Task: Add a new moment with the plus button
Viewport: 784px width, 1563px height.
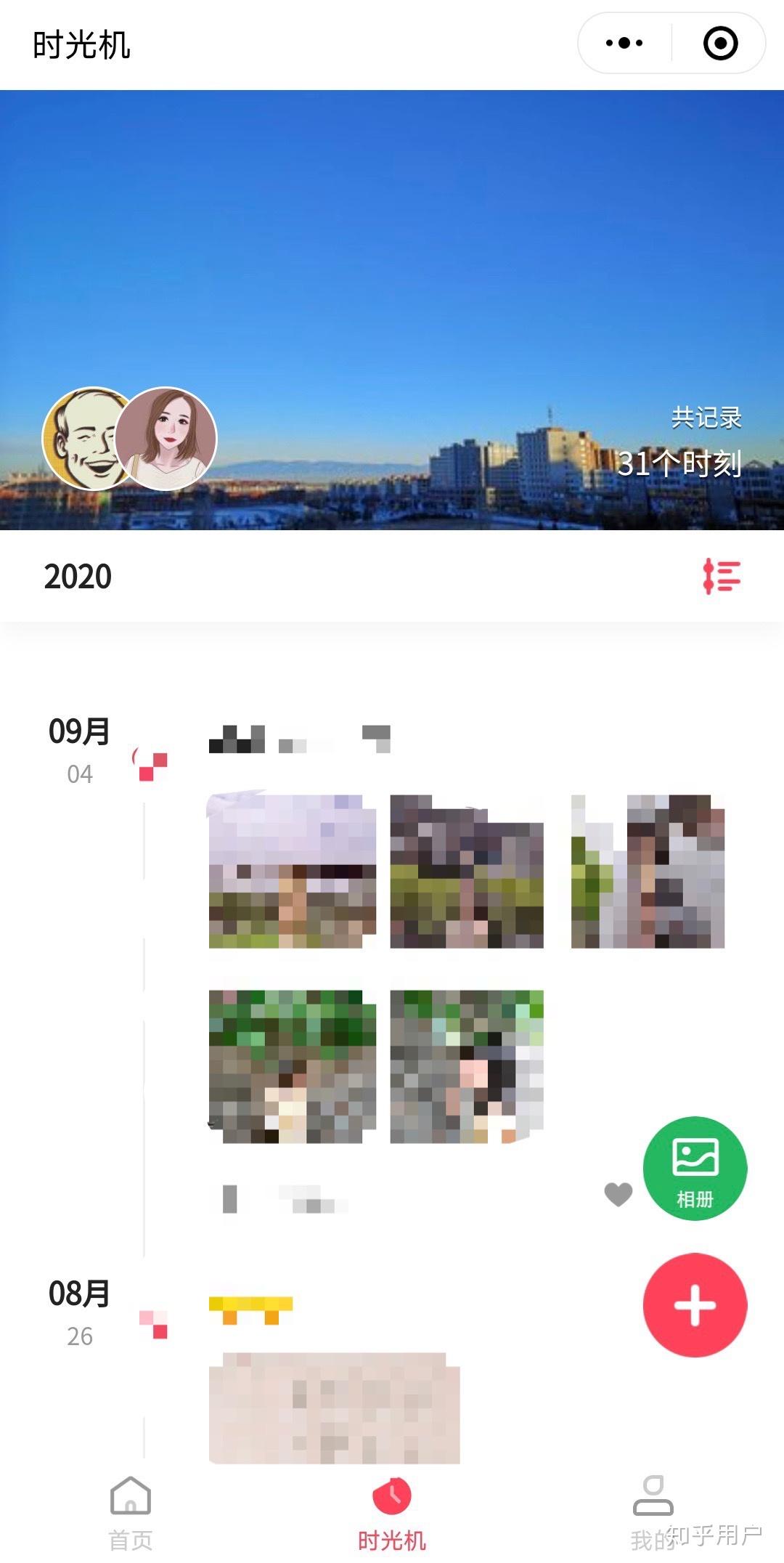Action: tap(695, 1305)
